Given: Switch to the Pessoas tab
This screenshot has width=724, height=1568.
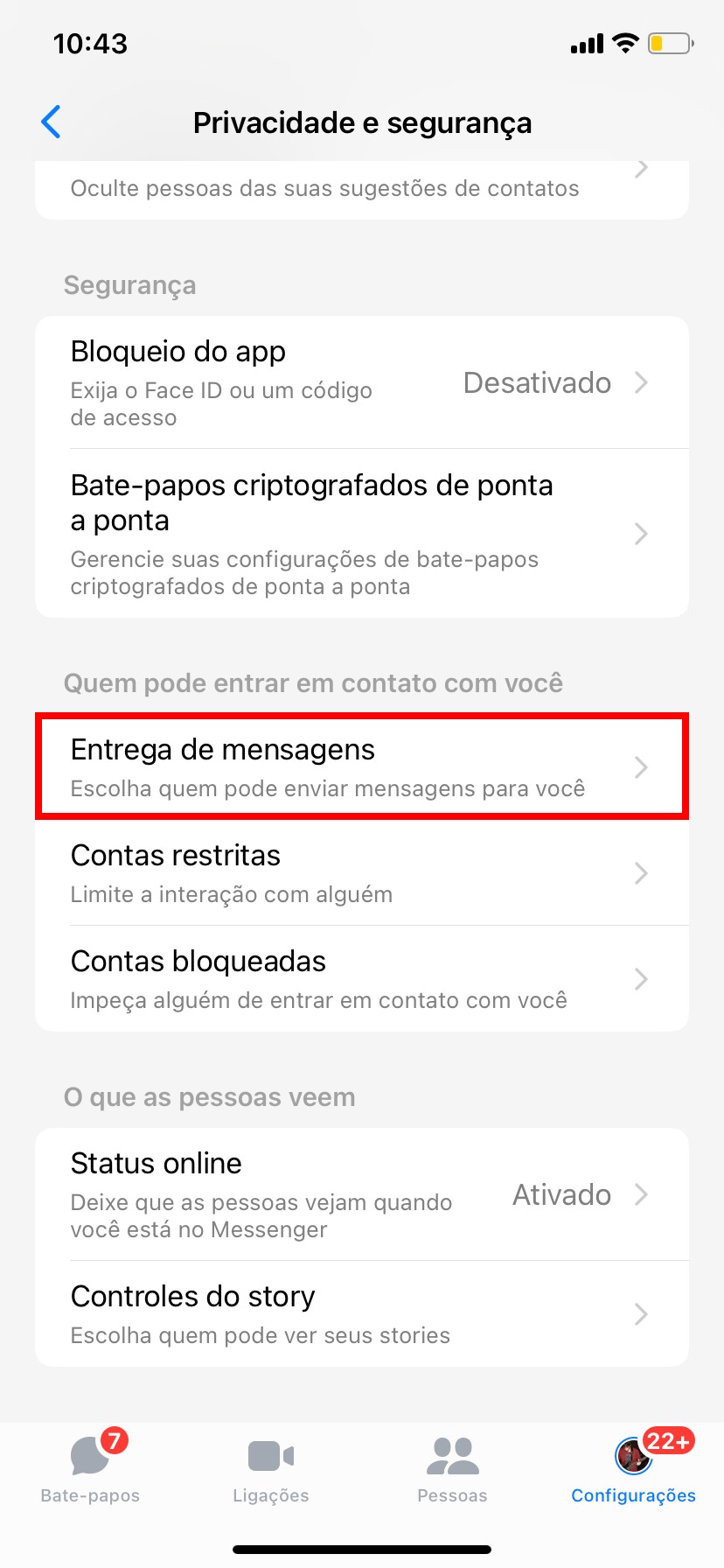Looking at the screenshot, I should (452, 1468).
